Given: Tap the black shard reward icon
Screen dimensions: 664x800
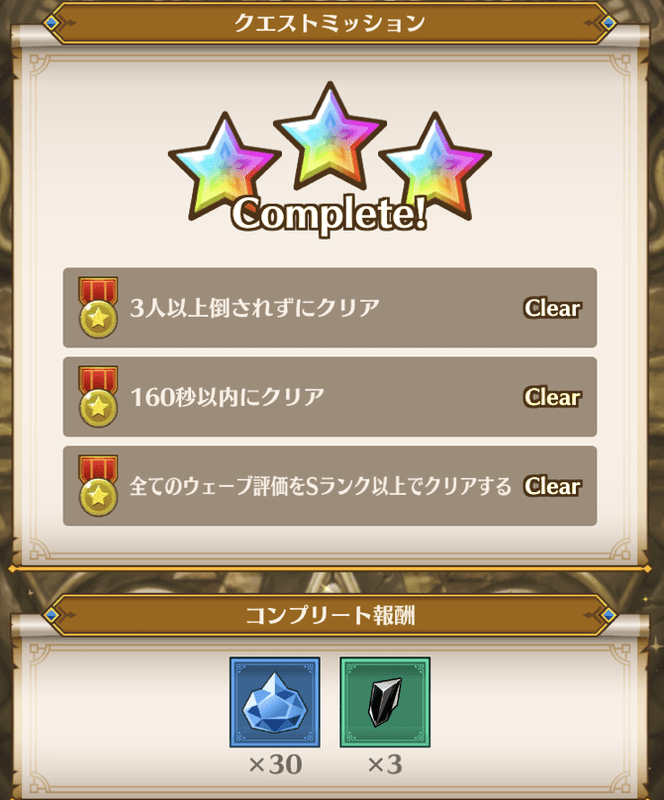Looking at the screenshot, I should (x=385, y=701).
